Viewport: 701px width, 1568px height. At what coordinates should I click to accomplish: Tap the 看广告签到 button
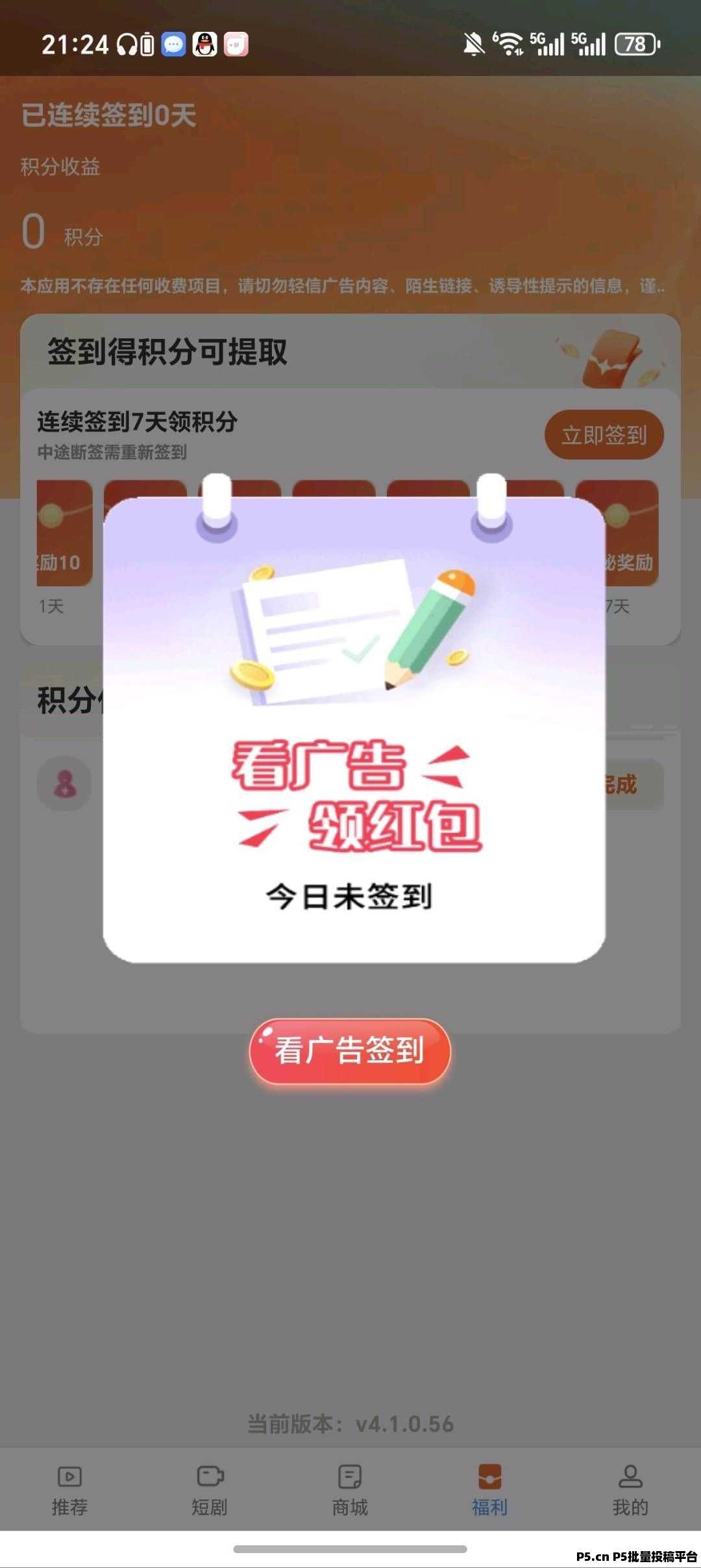click(350, 1051)
